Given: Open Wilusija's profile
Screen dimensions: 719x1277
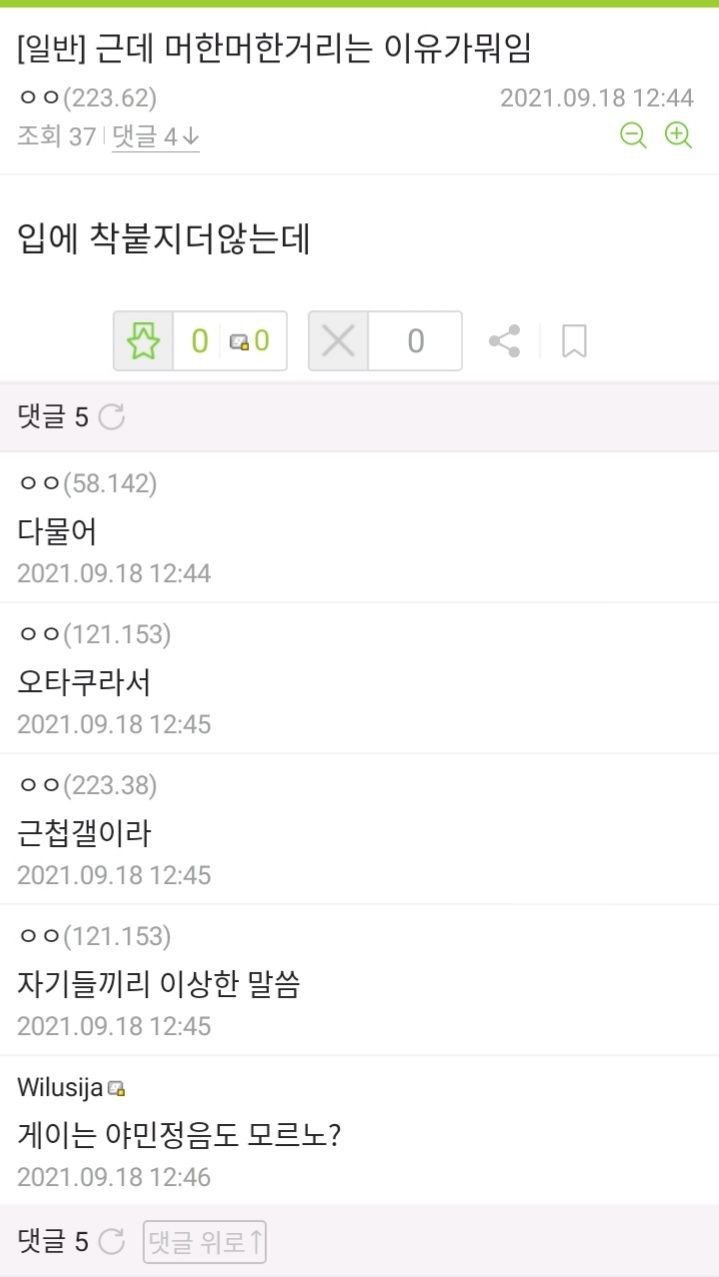Looking at the screenshot, I should pyautogui.click(x=60, y=1088).
